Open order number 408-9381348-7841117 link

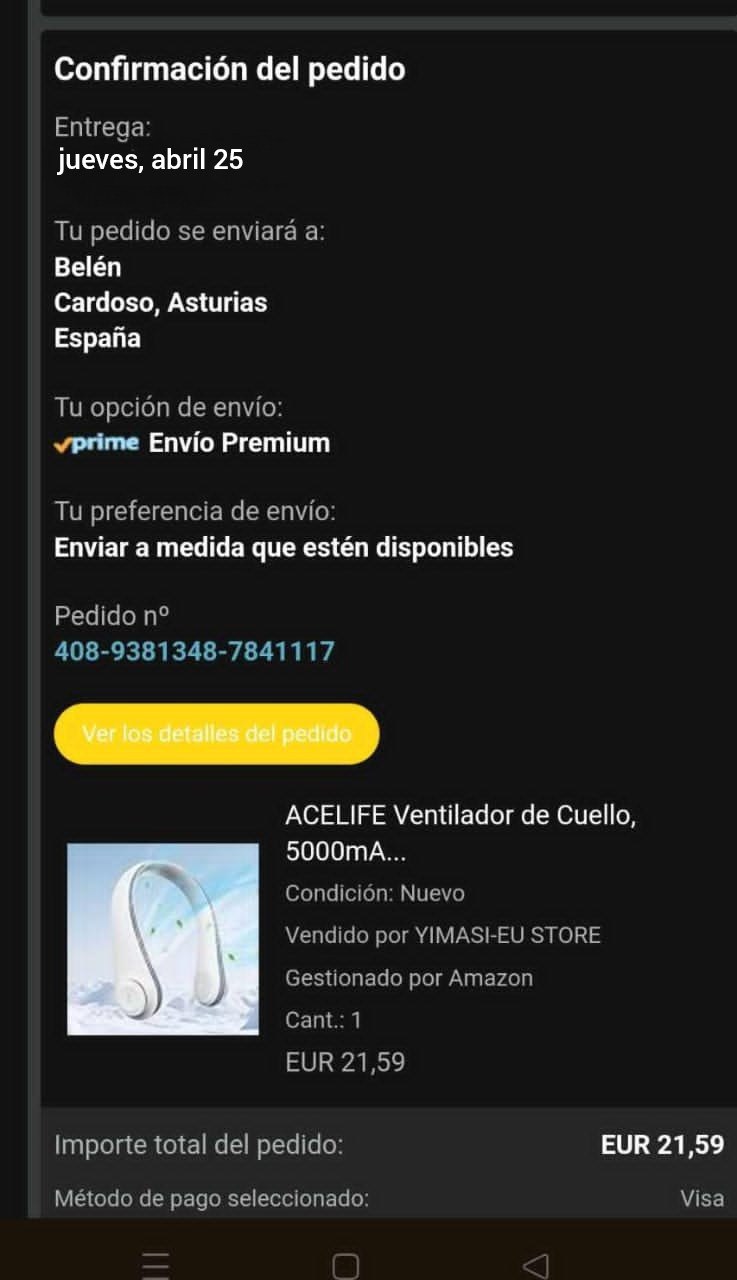pyautogui.click(x=194, y=652)
